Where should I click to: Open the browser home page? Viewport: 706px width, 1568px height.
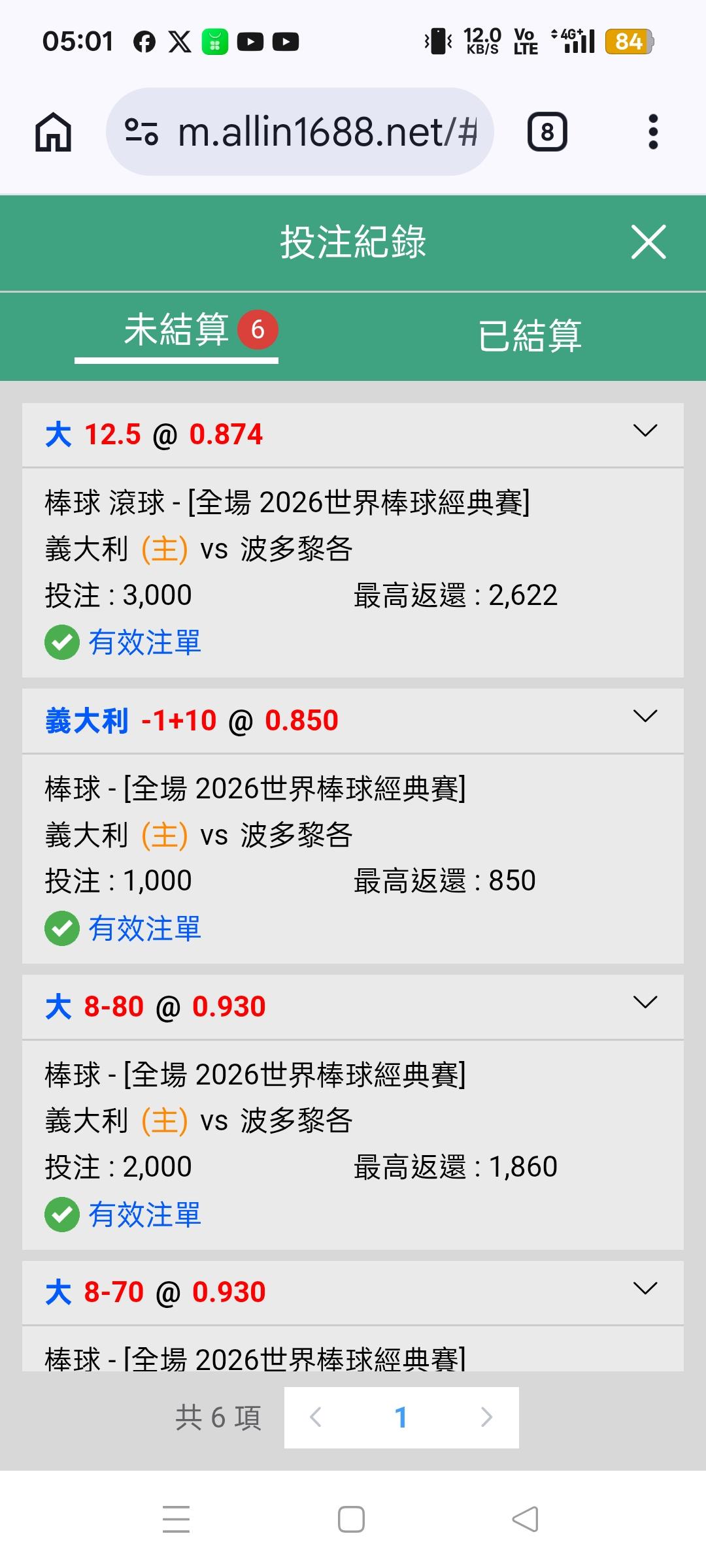(x=54, y=132)
